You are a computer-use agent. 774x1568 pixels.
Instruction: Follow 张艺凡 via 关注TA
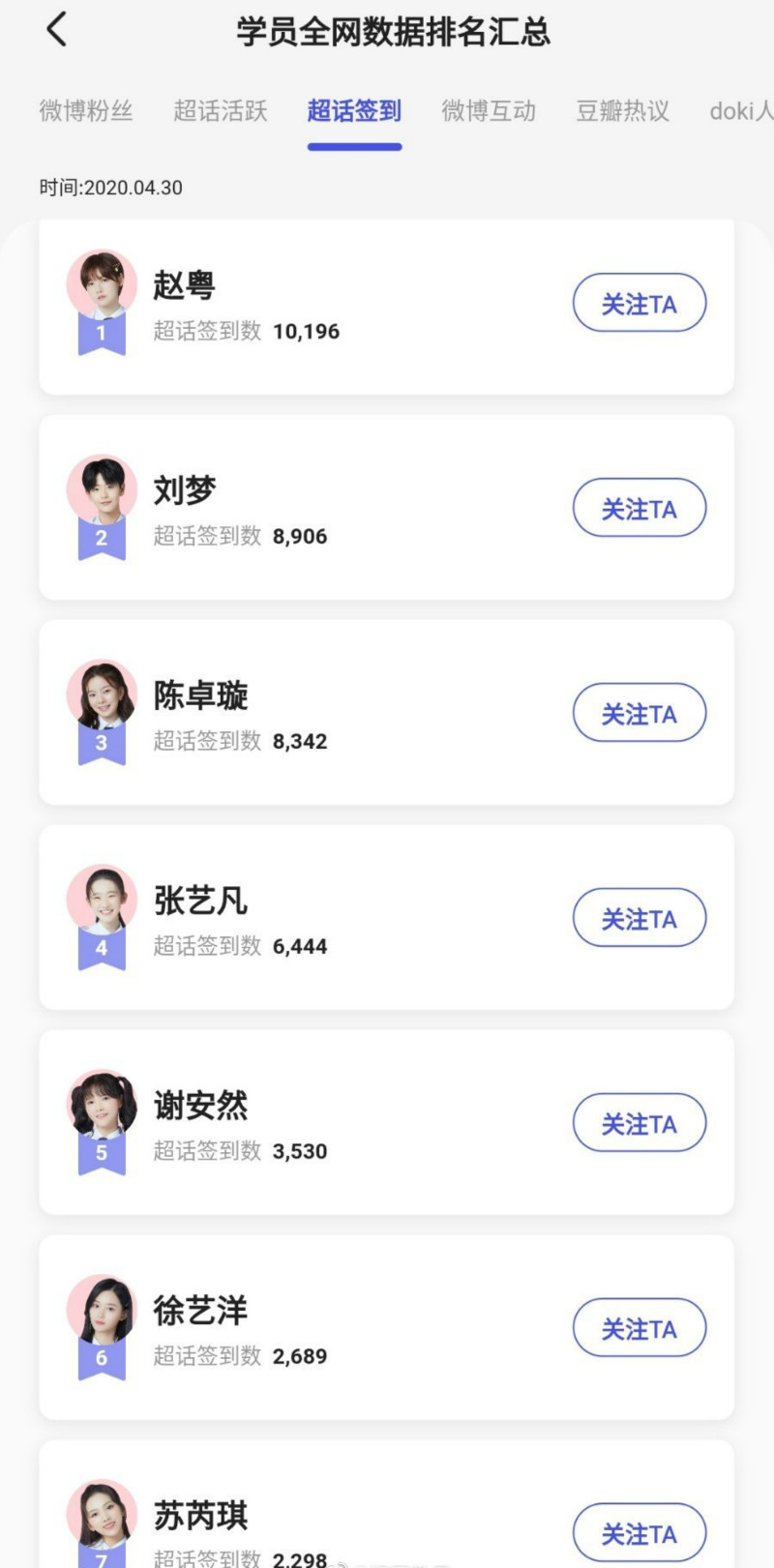[x=639, y=919]
